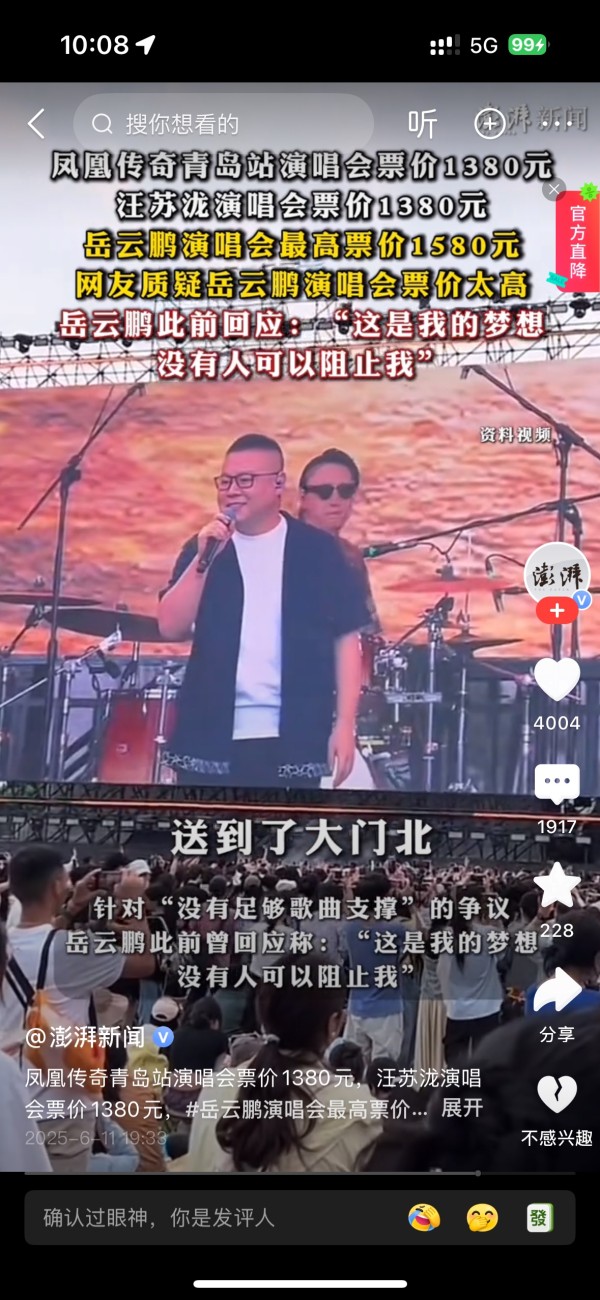Expand the caption with 展开
The height and width of the screenshot is (1300, 600).
pos(462,1109)
